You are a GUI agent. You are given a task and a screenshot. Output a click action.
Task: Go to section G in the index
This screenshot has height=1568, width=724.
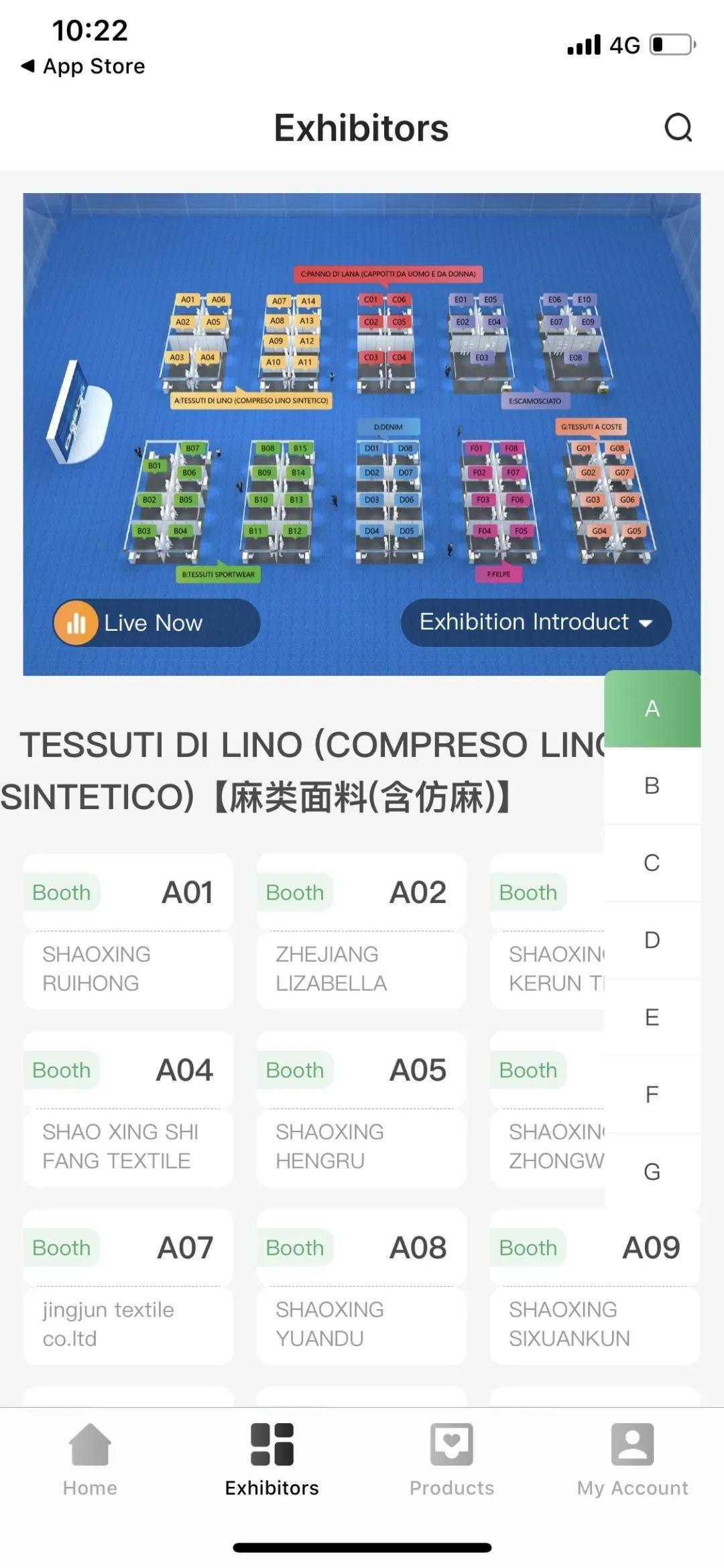[x=652, y=1172]
